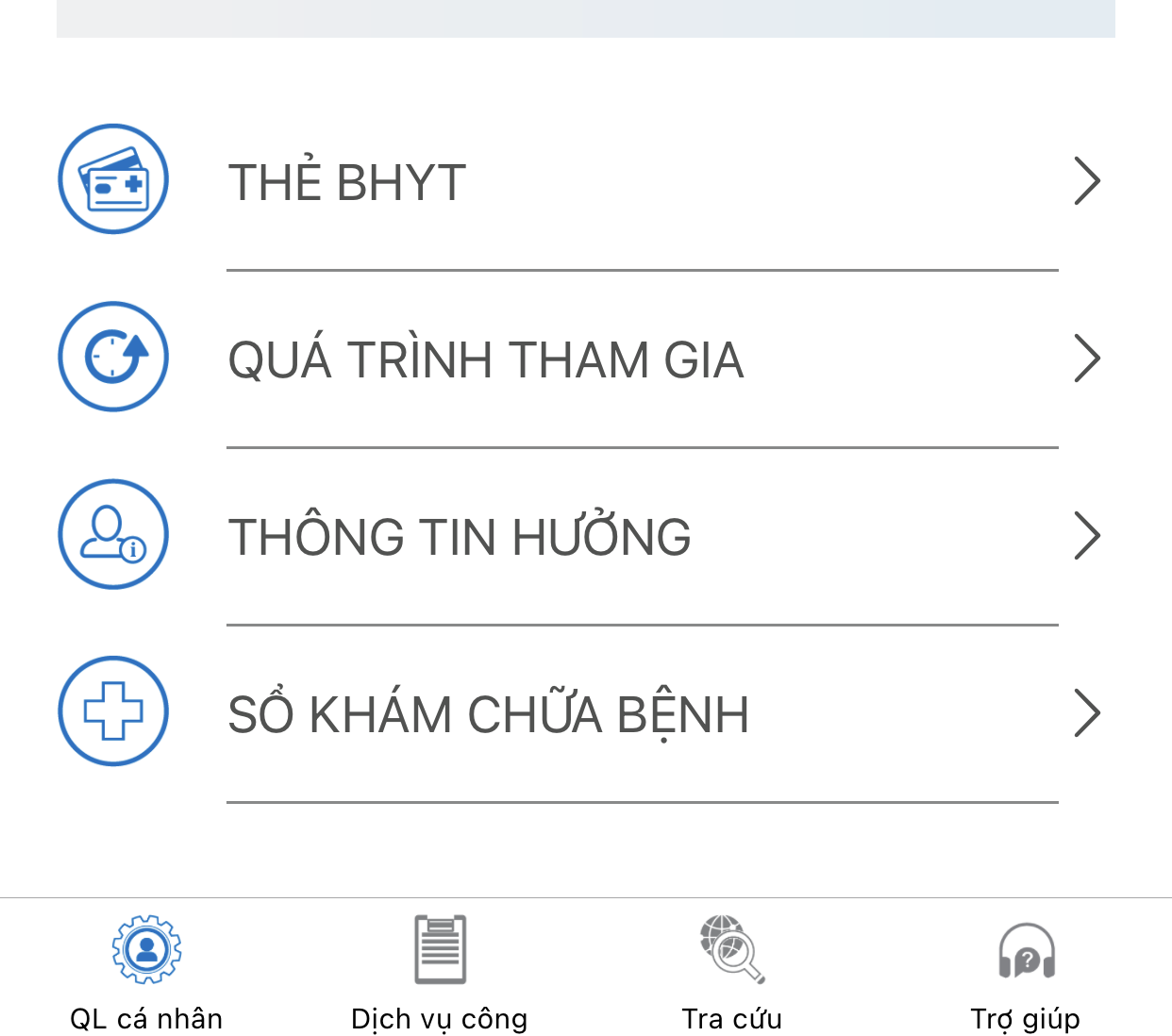Switch to the QL cá nhân tab
This screenshot has height=1036, width=1172.
146,972
